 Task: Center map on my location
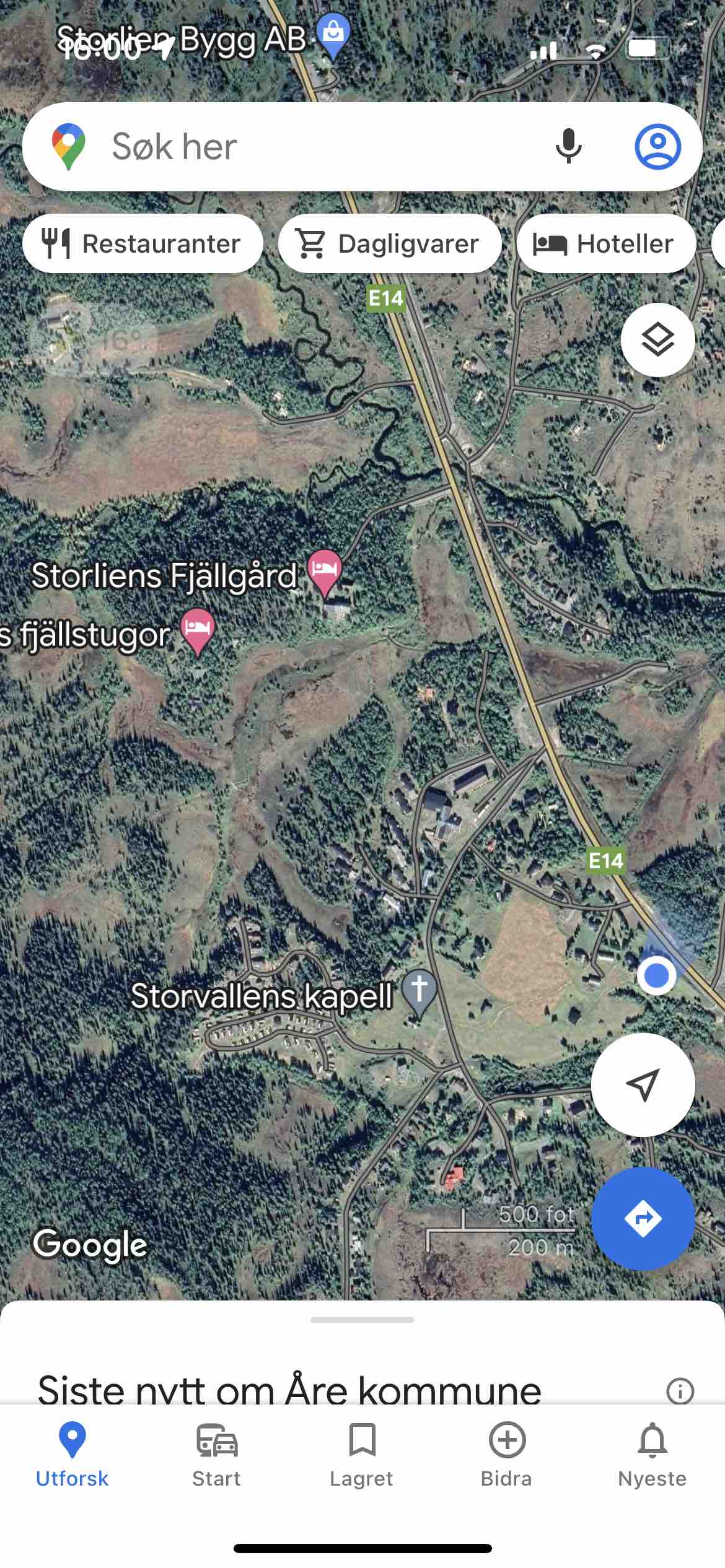643,1084
